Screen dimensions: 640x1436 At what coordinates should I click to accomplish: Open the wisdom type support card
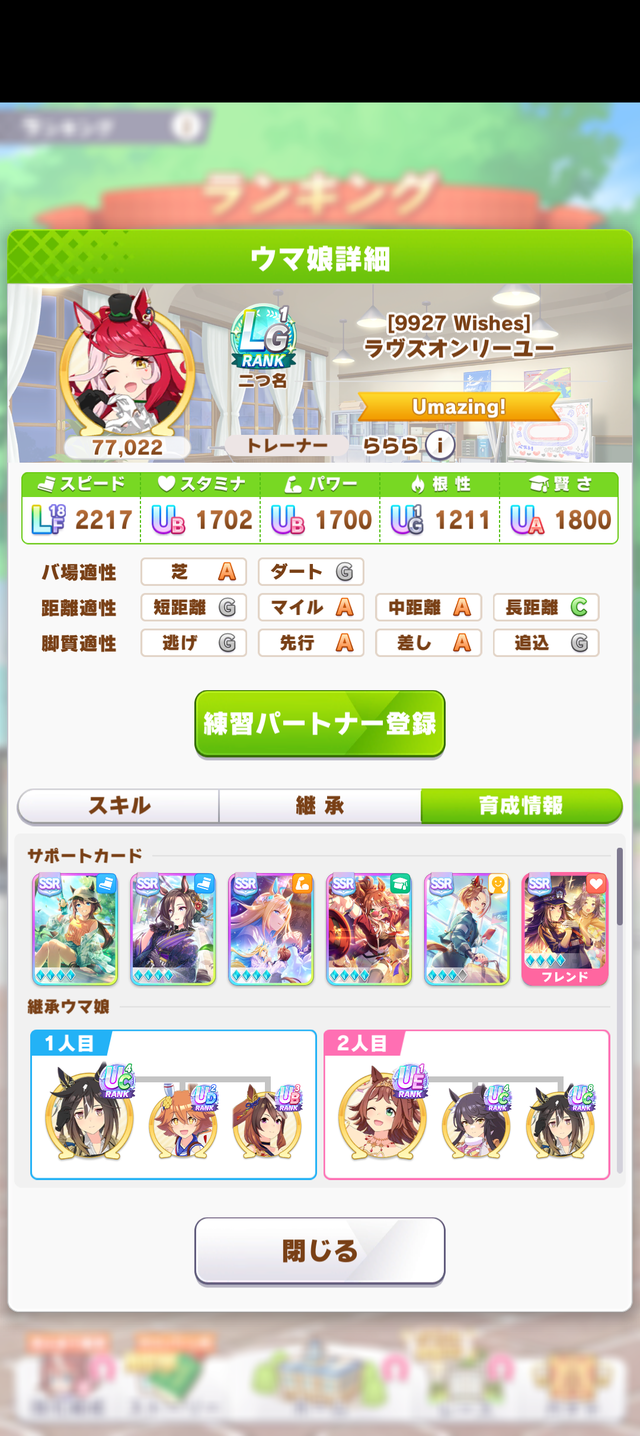click(369, 929)
